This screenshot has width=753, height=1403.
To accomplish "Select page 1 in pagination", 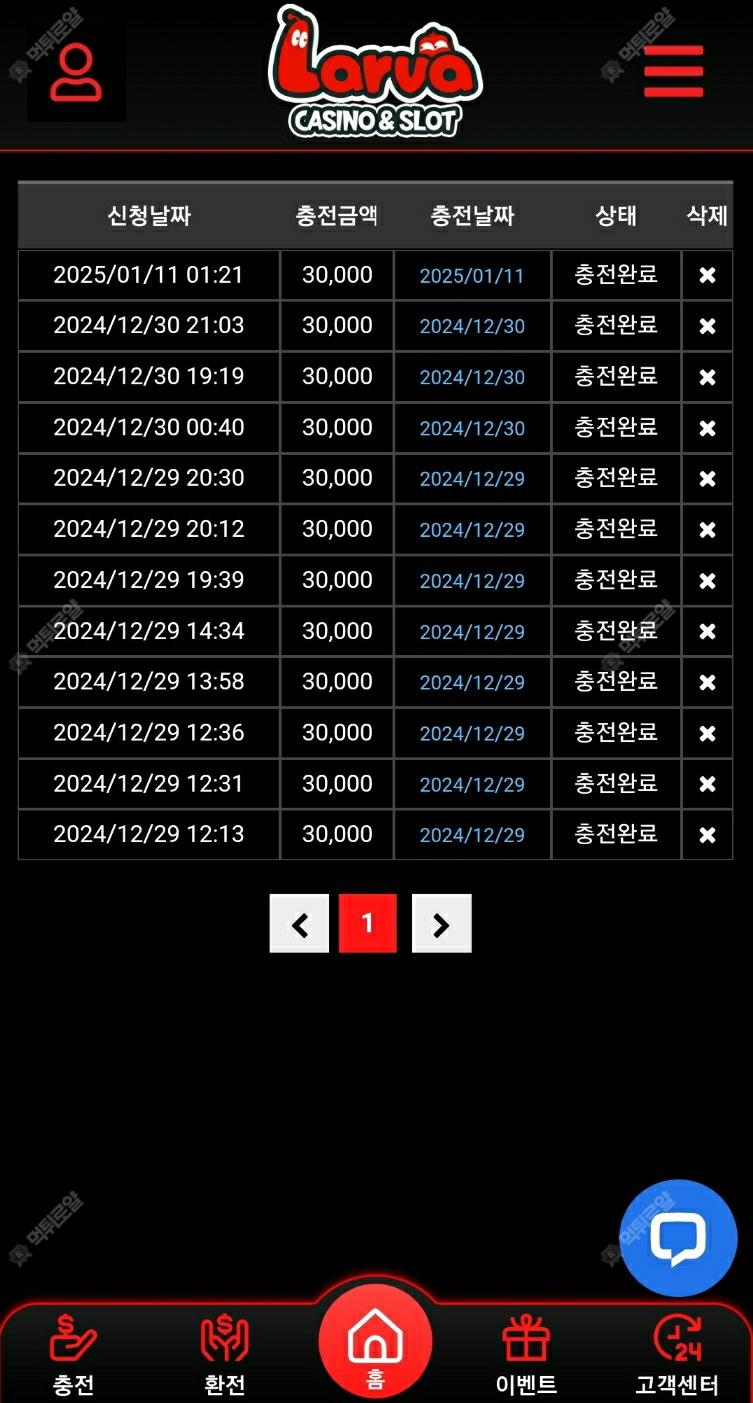I will tap(368, 924).
